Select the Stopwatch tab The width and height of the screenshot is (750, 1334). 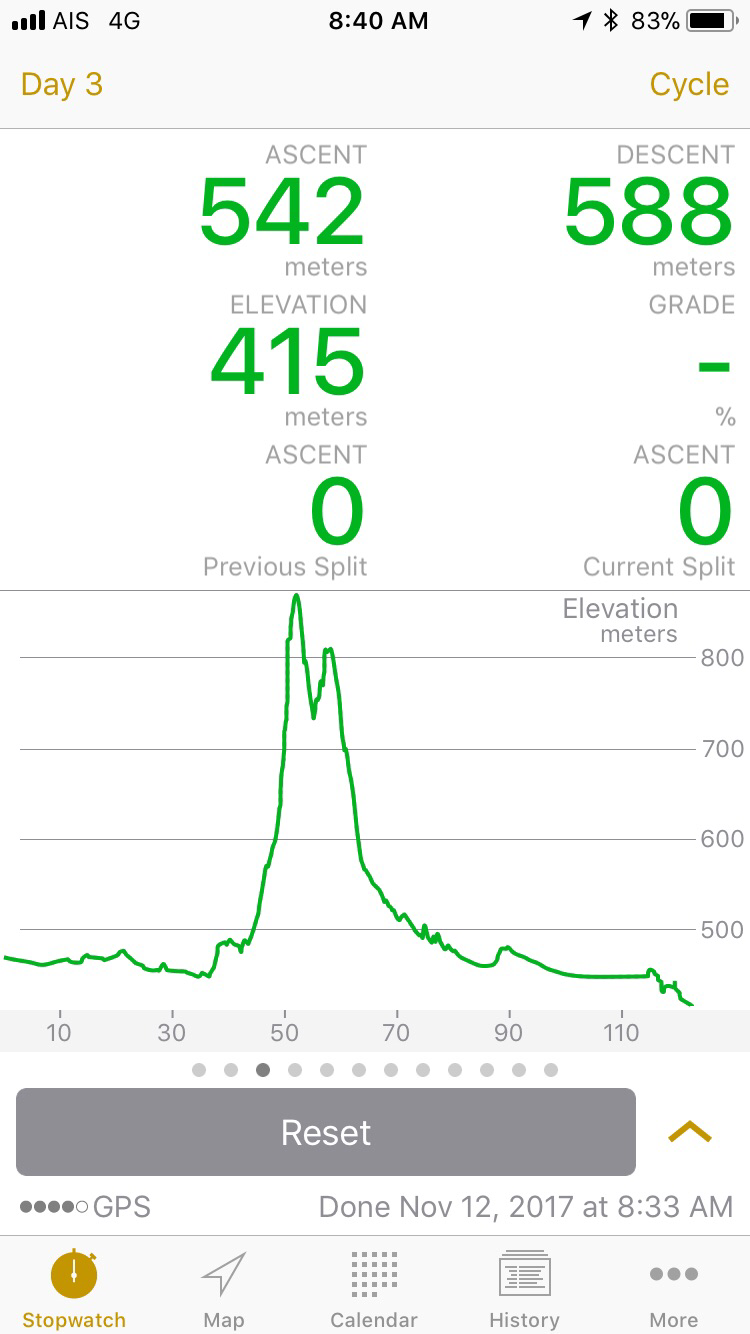[74, 1290]
